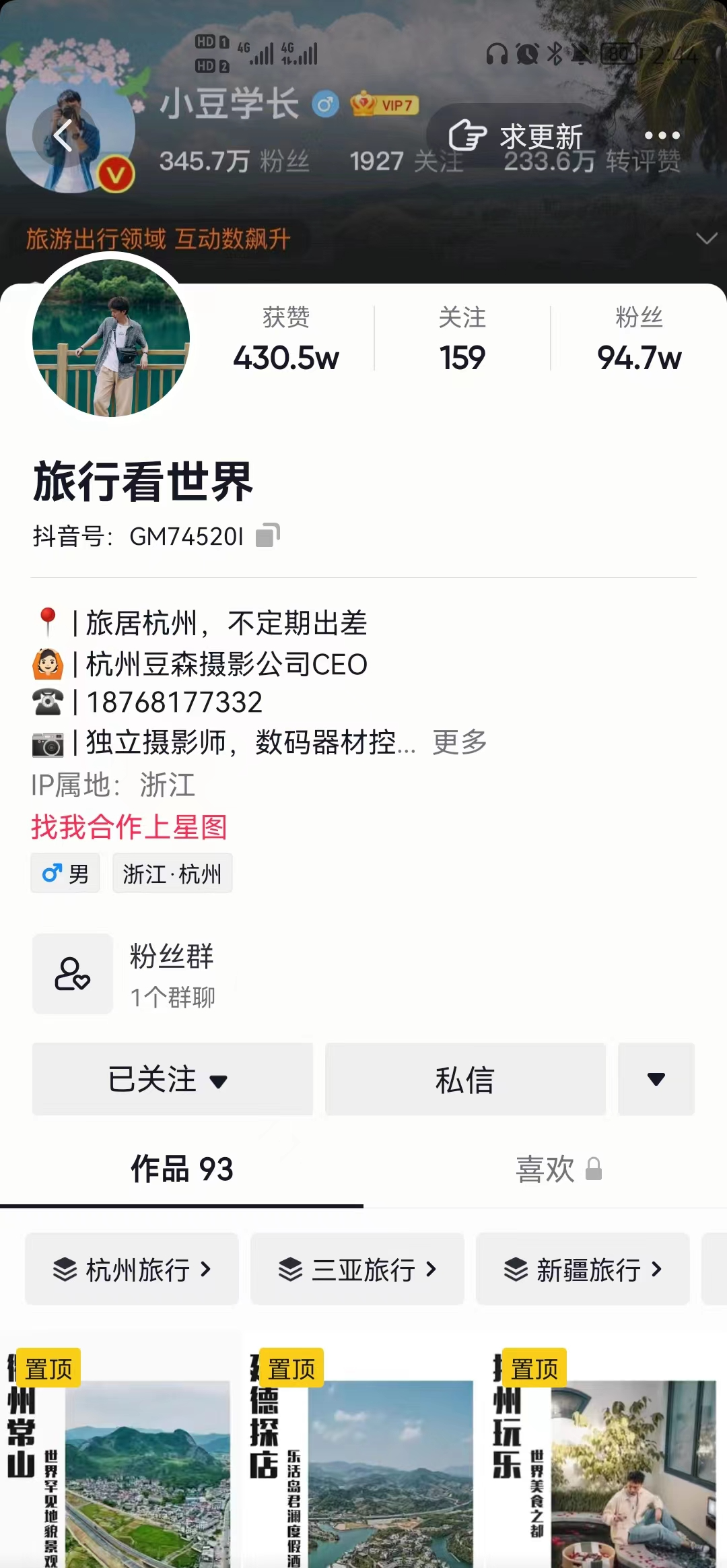Image resolution: width=727 pixels, height=1568 pixels.
Task: Copy the 抖音号 GM74520I
Action: 268,535
